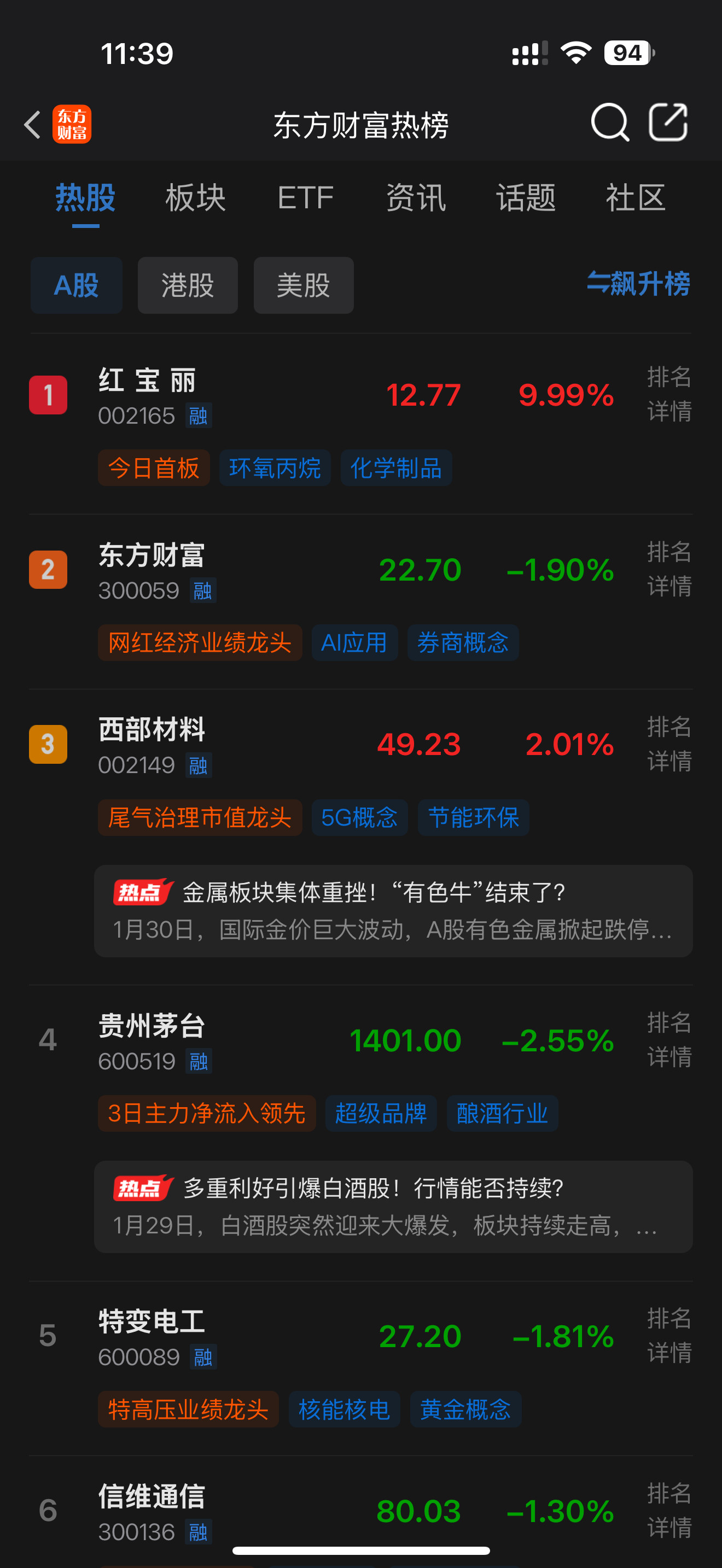Open the ETF tab

[x=306, y=198]
